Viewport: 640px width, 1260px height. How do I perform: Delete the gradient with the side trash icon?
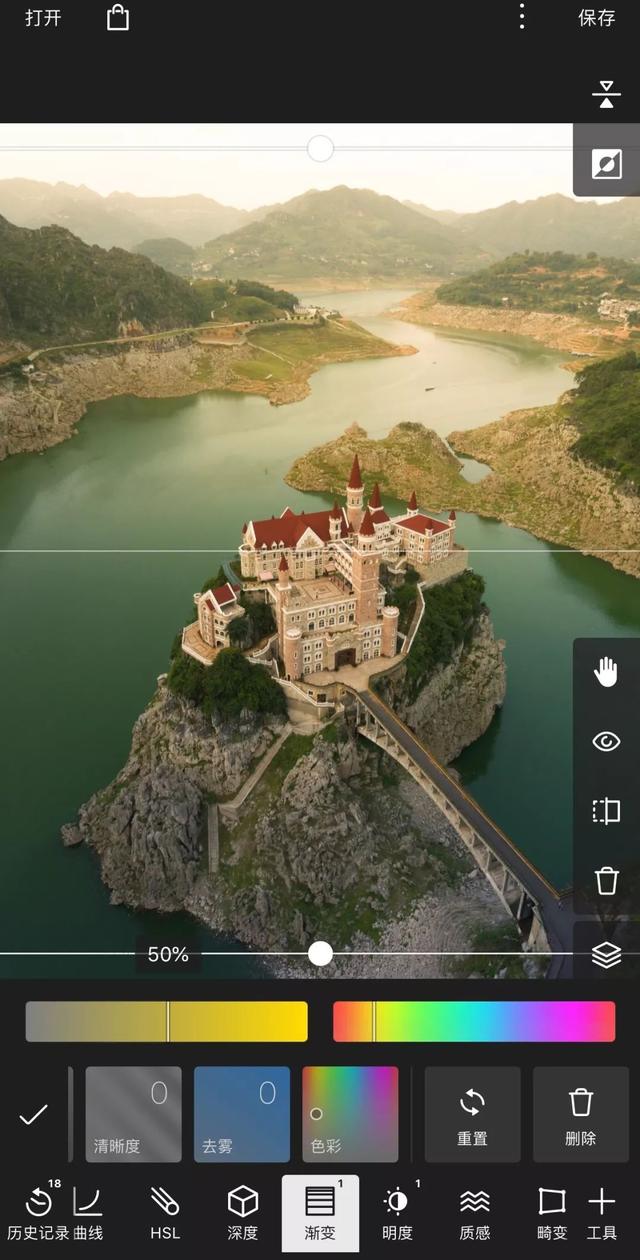tap(606, 881)
